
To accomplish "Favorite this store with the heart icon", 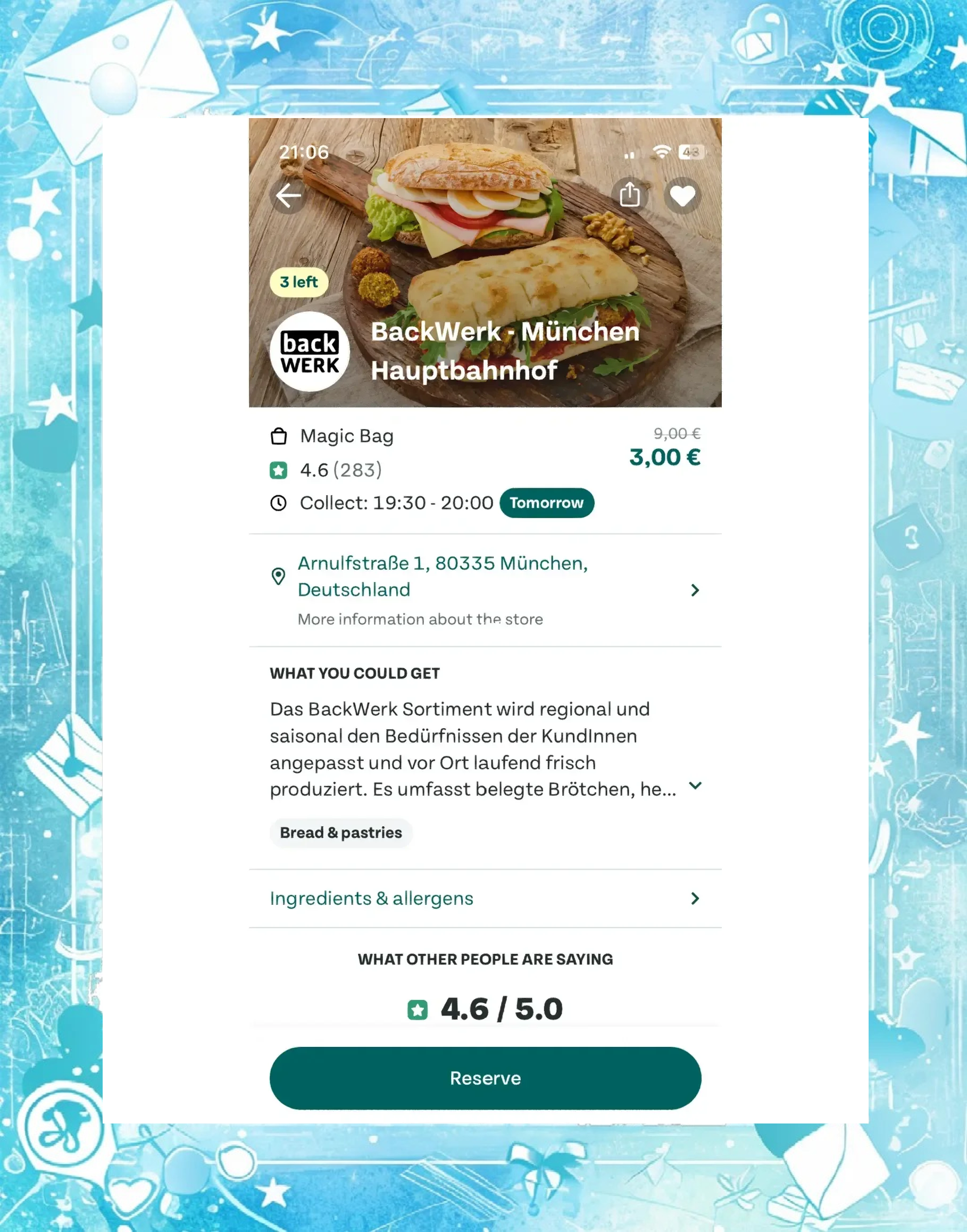I will click(682, 196).
